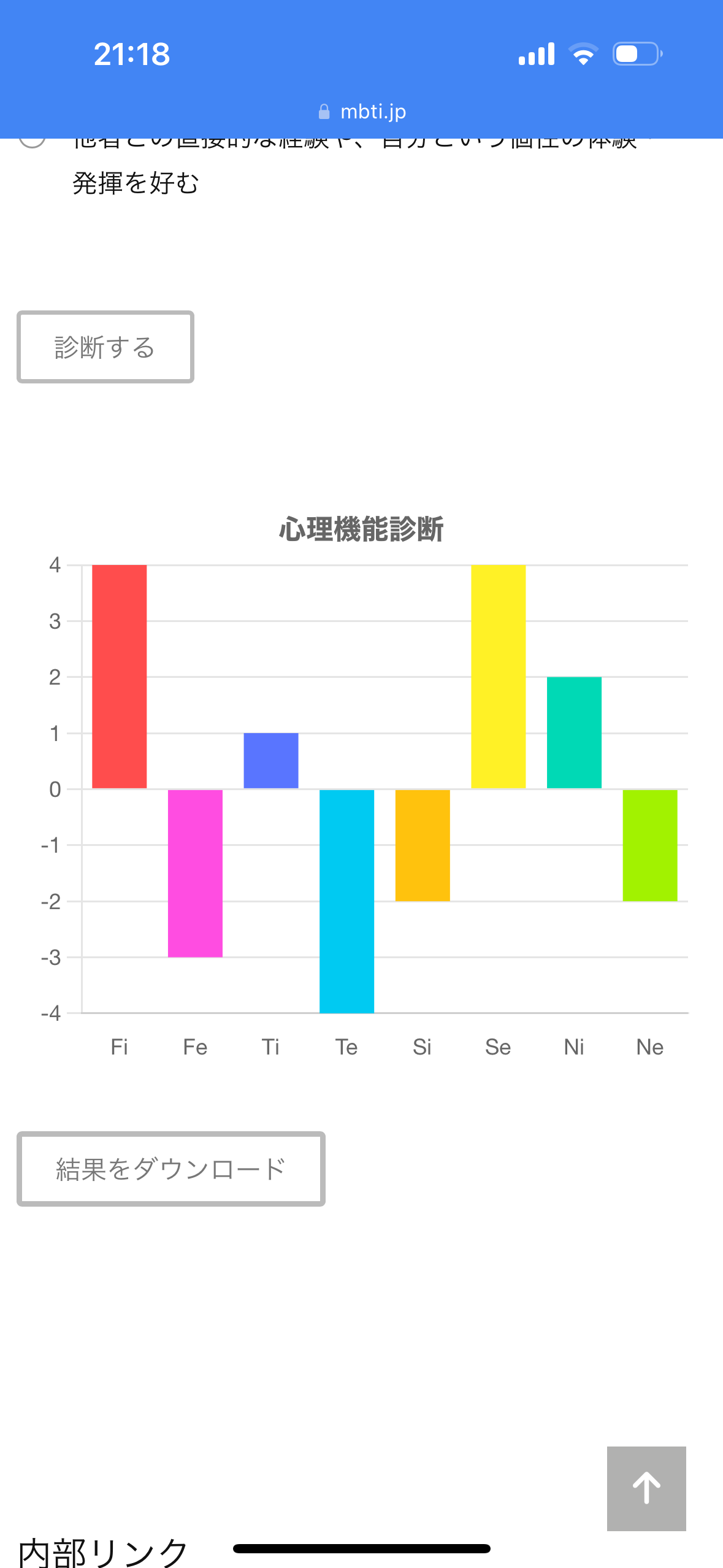Select the partially hidden radio option

[32, 142]
